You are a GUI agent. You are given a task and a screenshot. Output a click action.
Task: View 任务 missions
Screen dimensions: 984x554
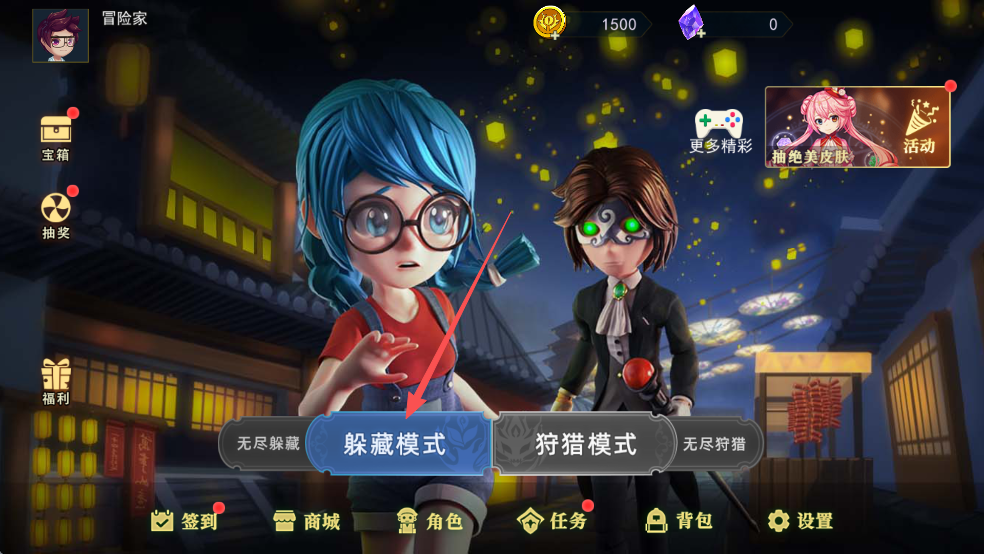click(x=553, y=521)
